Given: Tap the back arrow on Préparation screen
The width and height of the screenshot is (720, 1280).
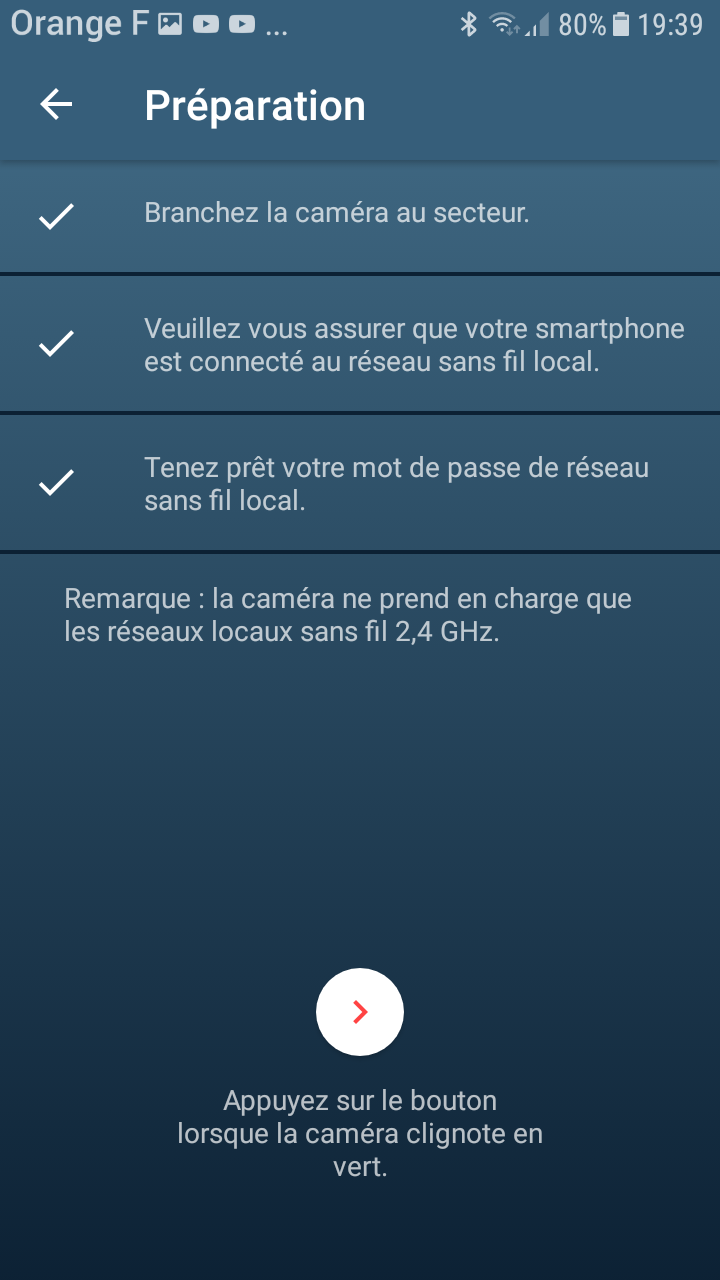Looking at the screenshot, I should [57, 104].
